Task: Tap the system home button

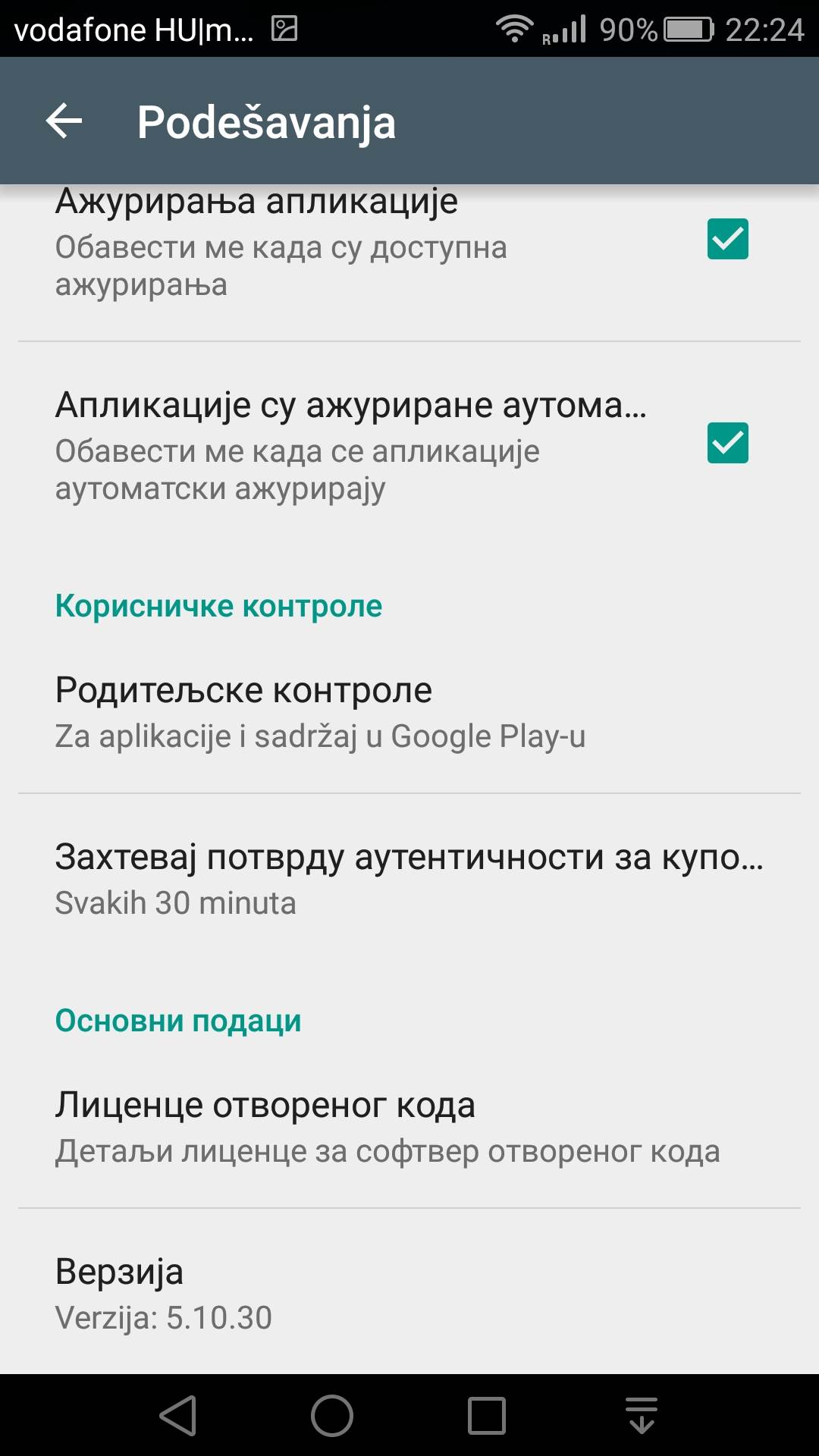Action: tap(332, 1415)
